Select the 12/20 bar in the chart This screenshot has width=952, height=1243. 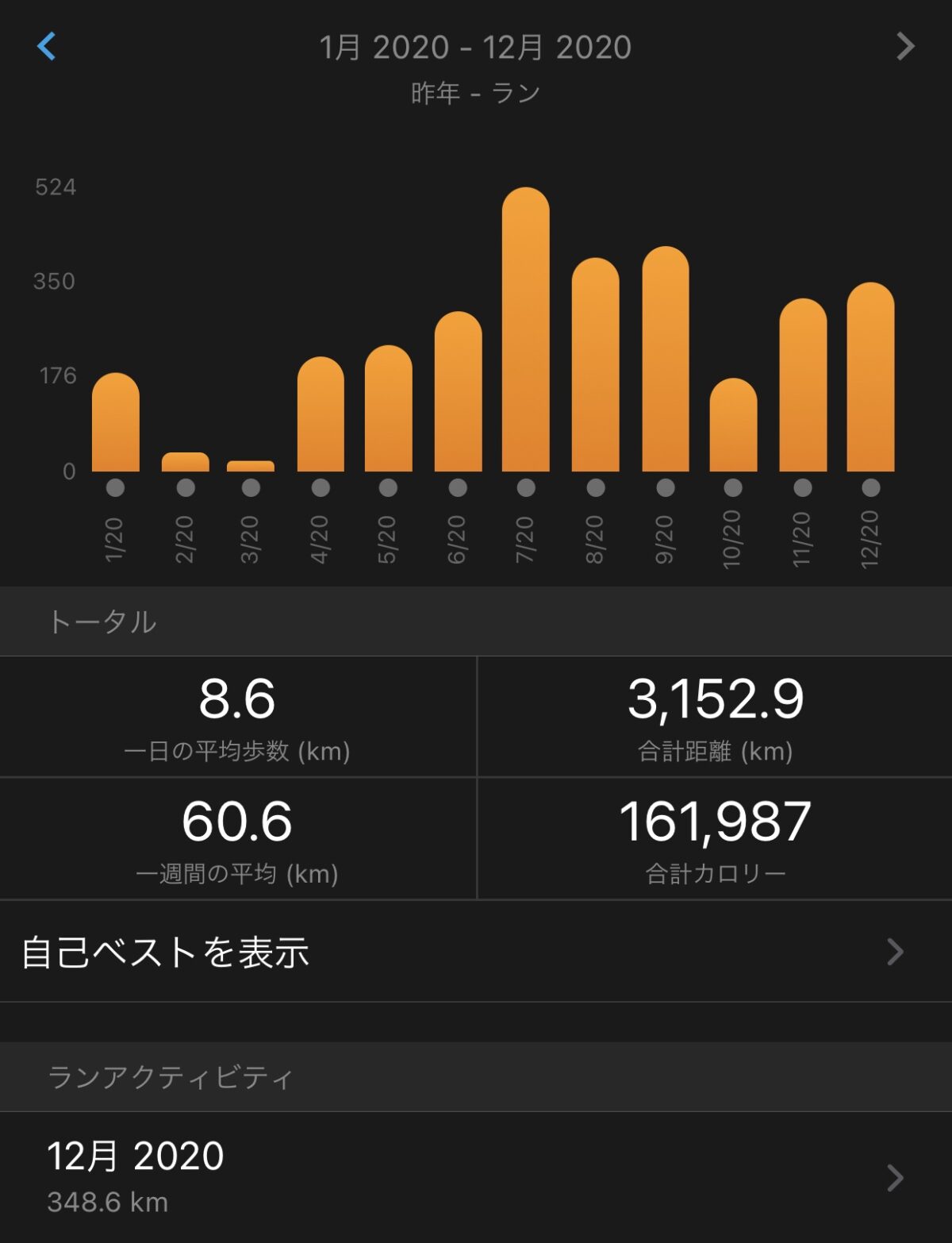870,379
